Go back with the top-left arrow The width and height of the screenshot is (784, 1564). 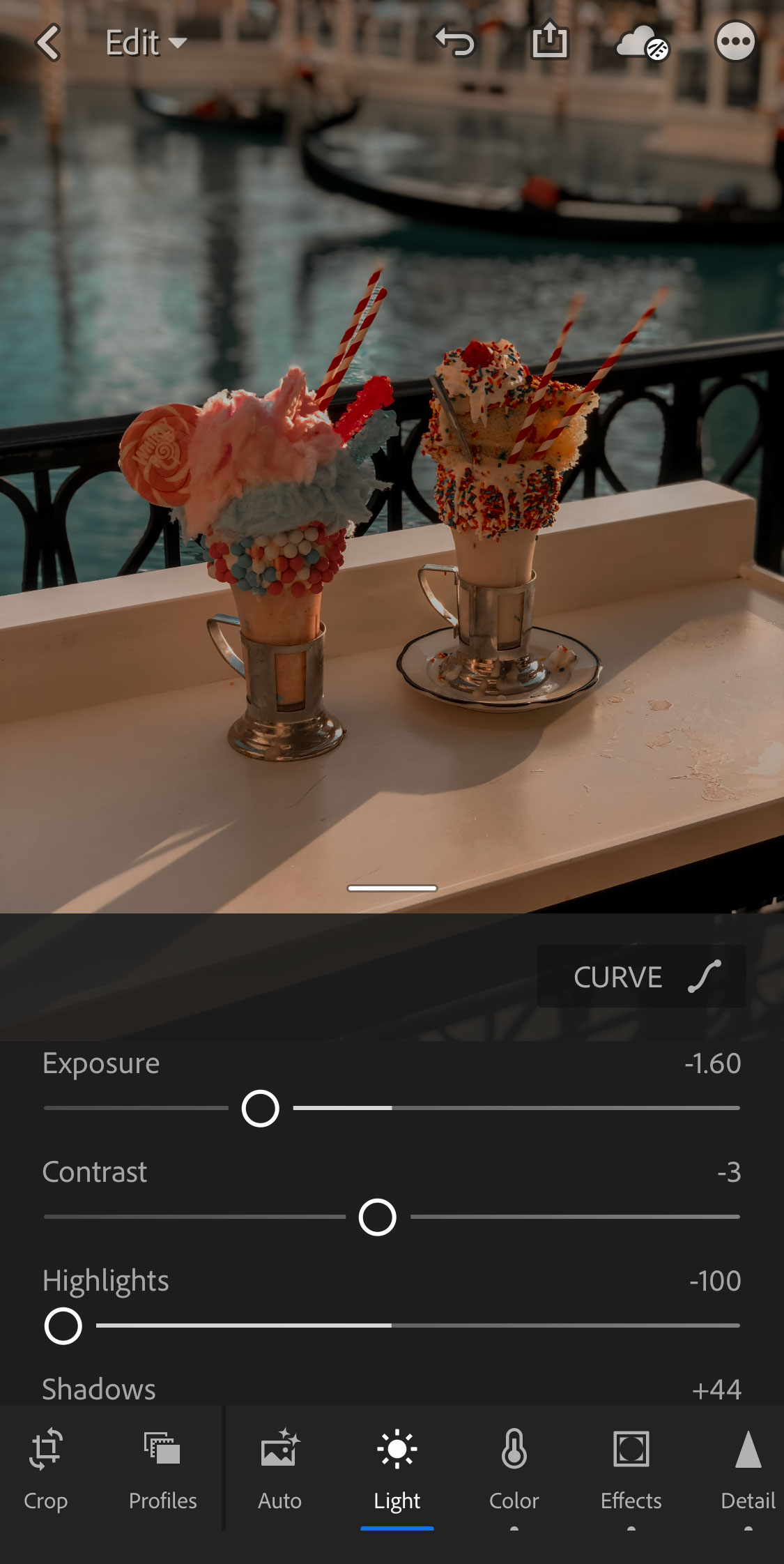[x=48, y=43]
